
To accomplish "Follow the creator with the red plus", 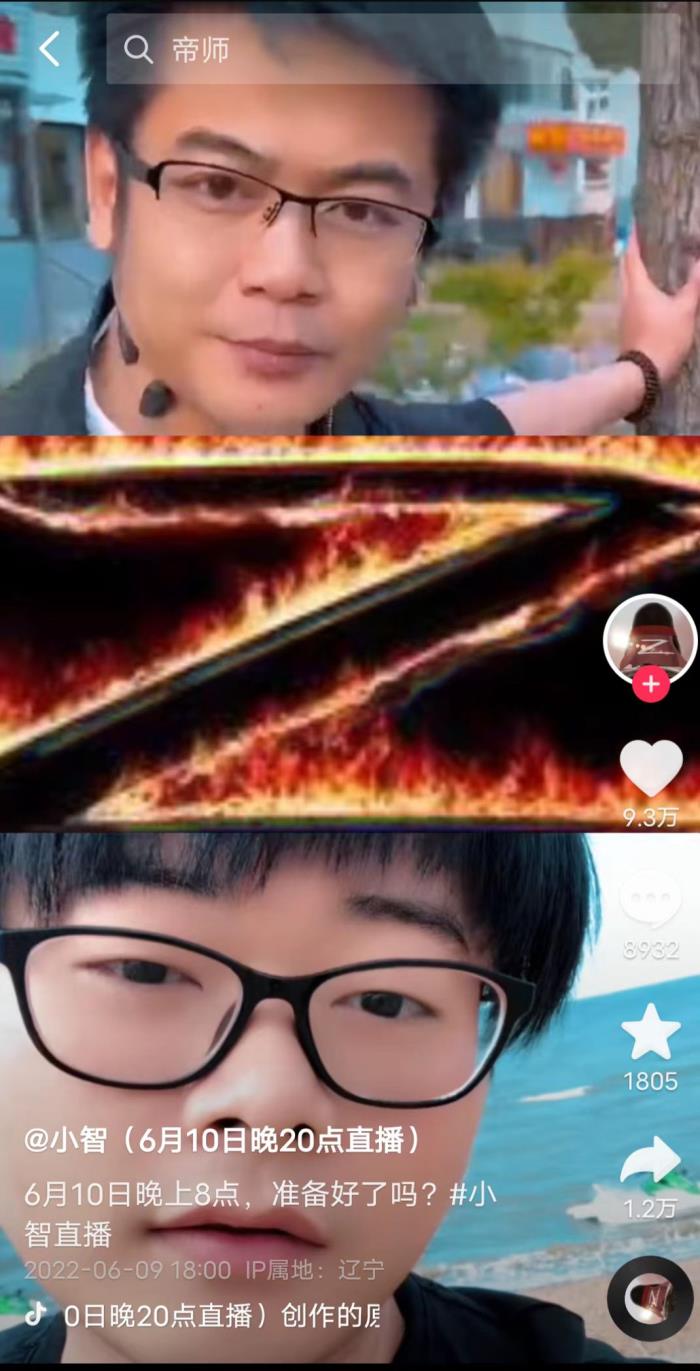I will (x=651, y=685).
